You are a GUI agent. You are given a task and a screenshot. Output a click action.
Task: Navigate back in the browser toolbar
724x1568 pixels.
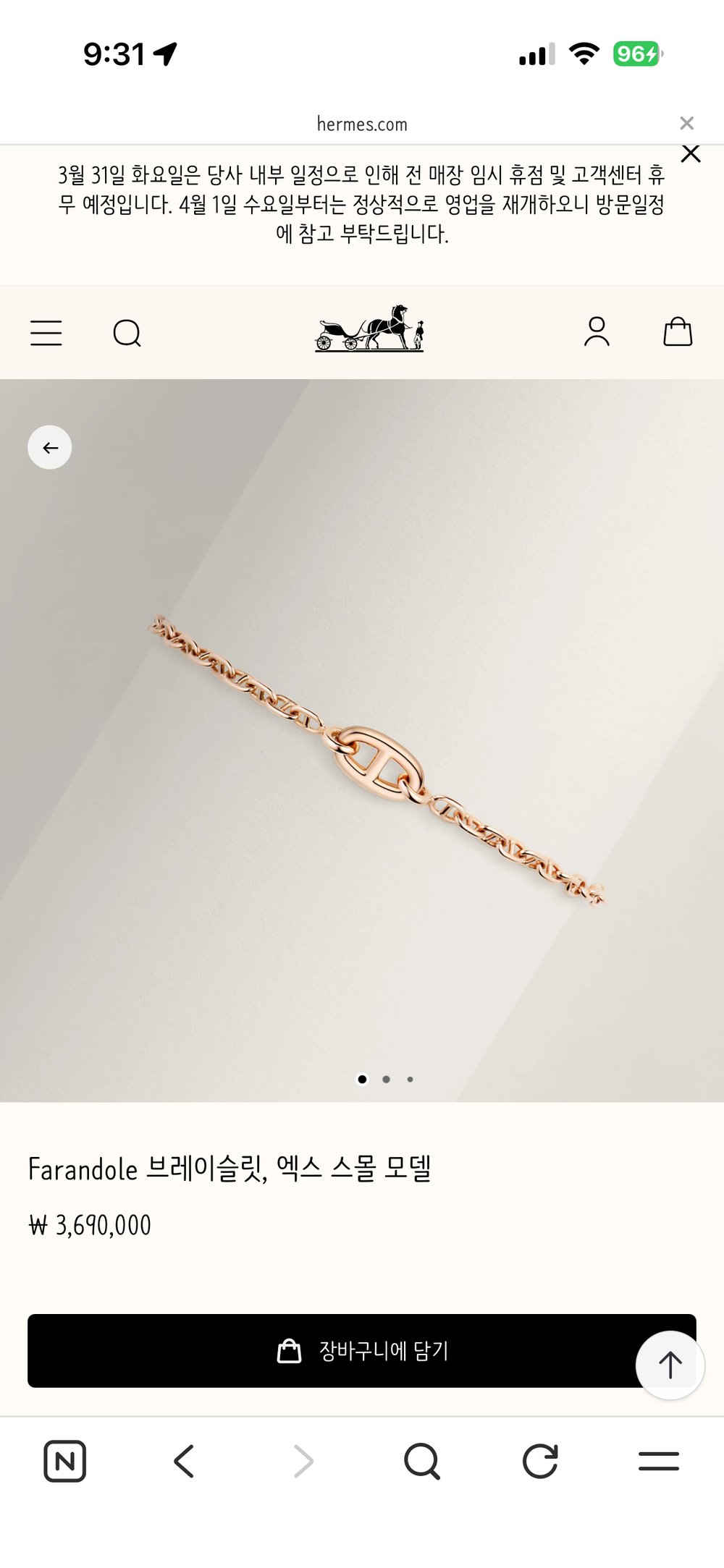(x=184, y=1461)
